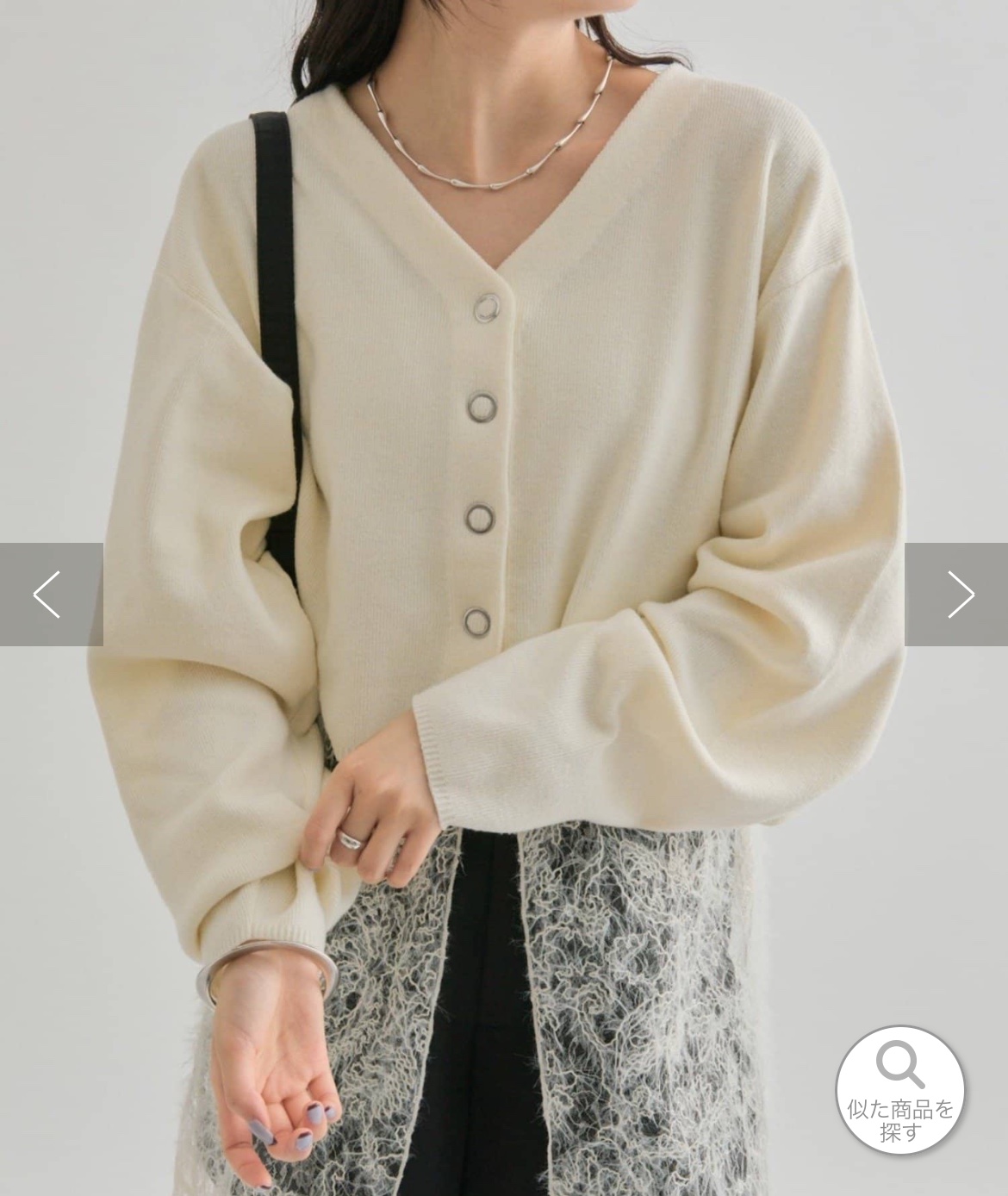Tap the 似た商品を探す search button

[x=900, y=1090]
